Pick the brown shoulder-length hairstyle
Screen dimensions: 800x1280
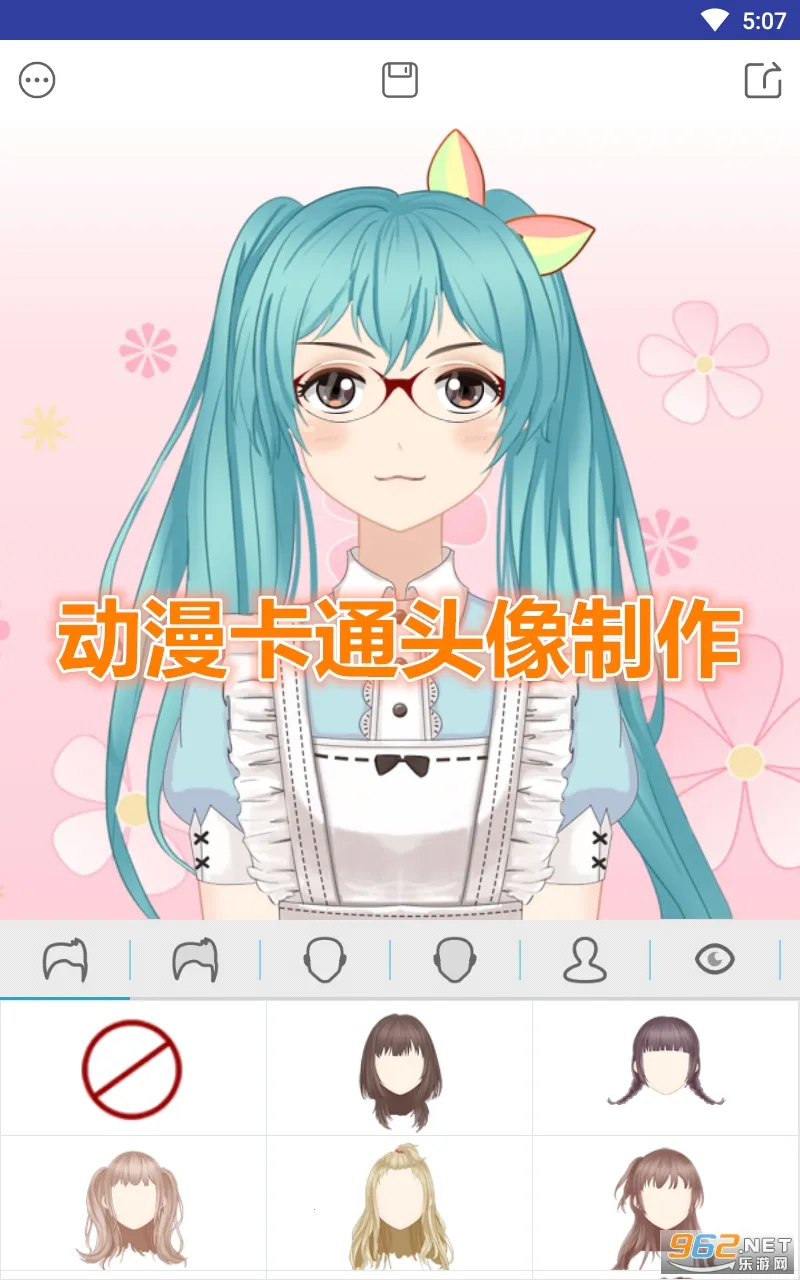pyautogui.click(x=400, y=1069)
